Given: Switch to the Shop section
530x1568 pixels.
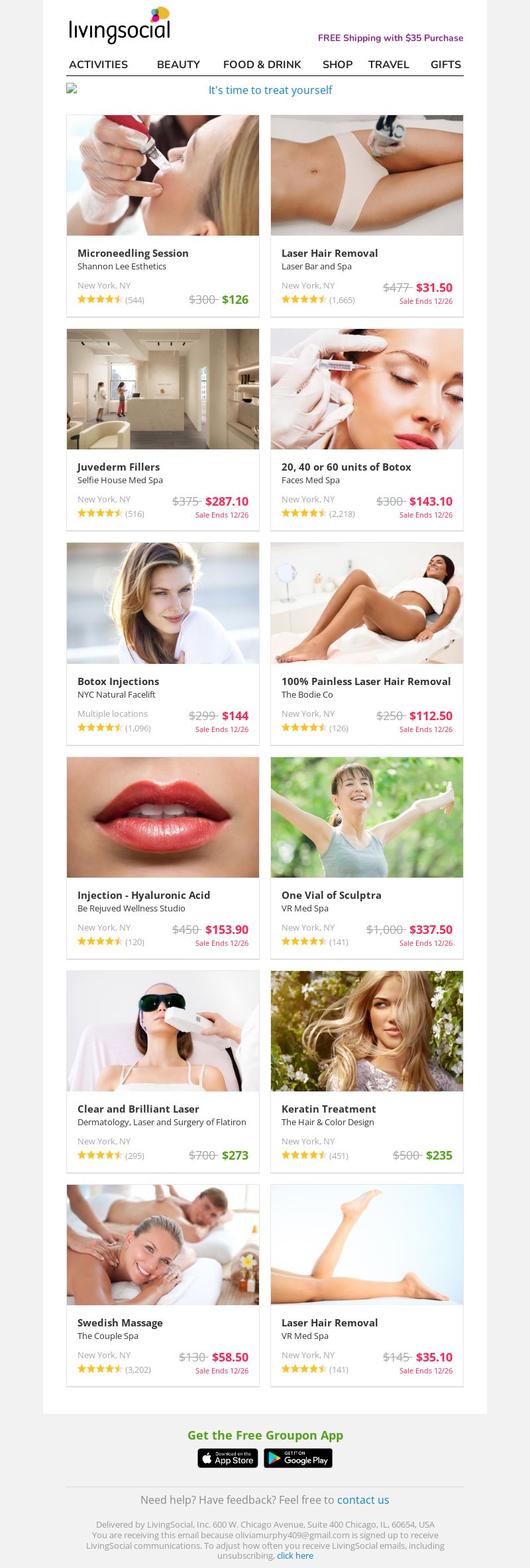Looking at the screenshot, I should coord(337,64).
